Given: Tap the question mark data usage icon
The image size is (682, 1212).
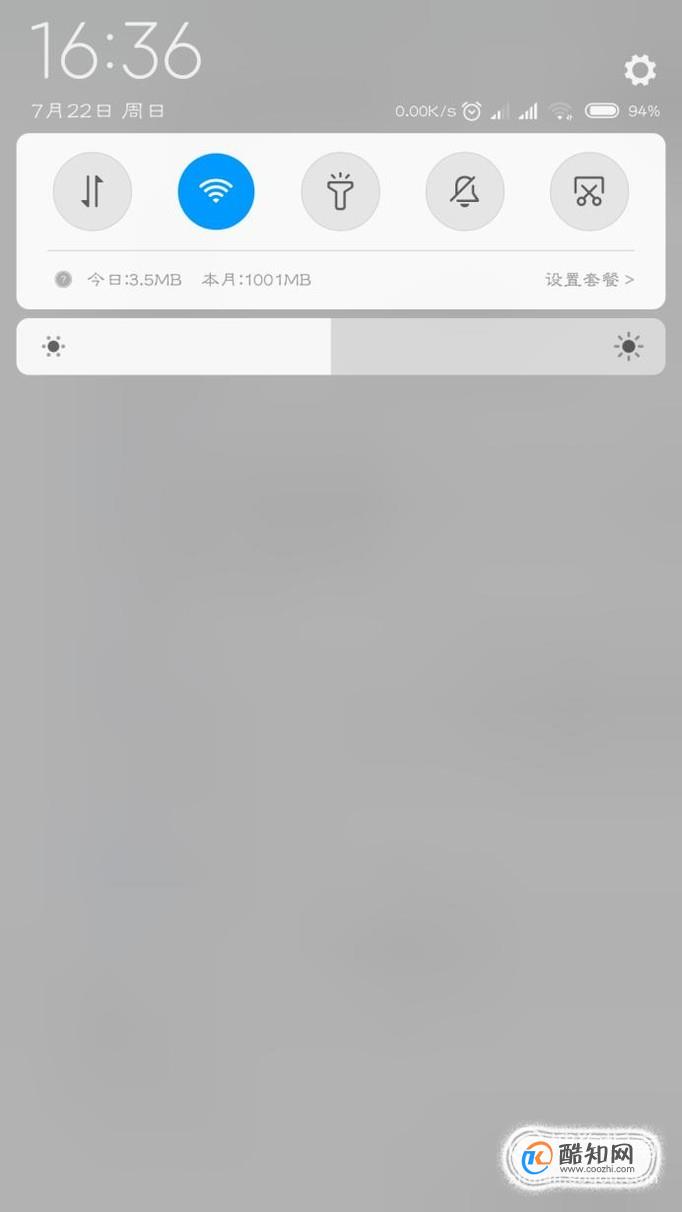Looking at the screenshot, I should click(63, 280).
